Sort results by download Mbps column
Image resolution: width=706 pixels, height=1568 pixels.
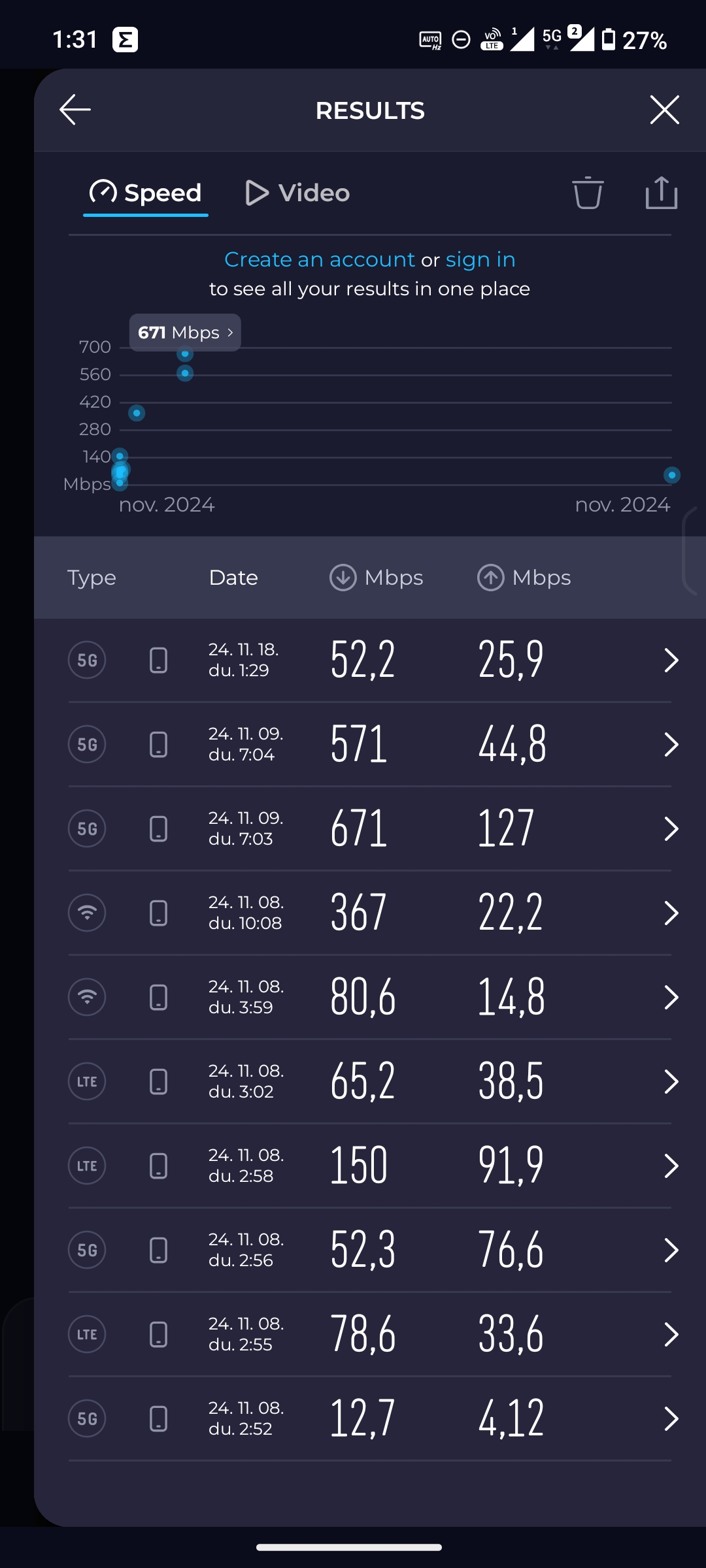click(377, 578)
